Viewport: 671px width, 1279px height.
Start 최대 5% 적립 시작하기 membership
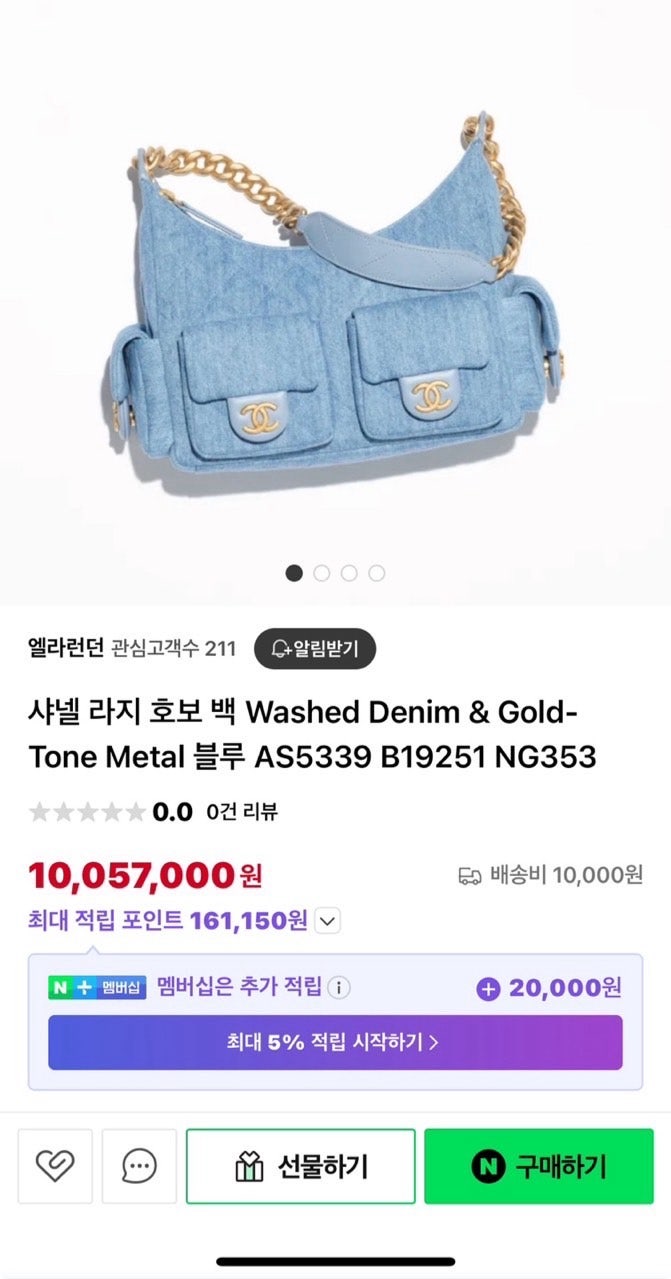[x=335, y=1042]
